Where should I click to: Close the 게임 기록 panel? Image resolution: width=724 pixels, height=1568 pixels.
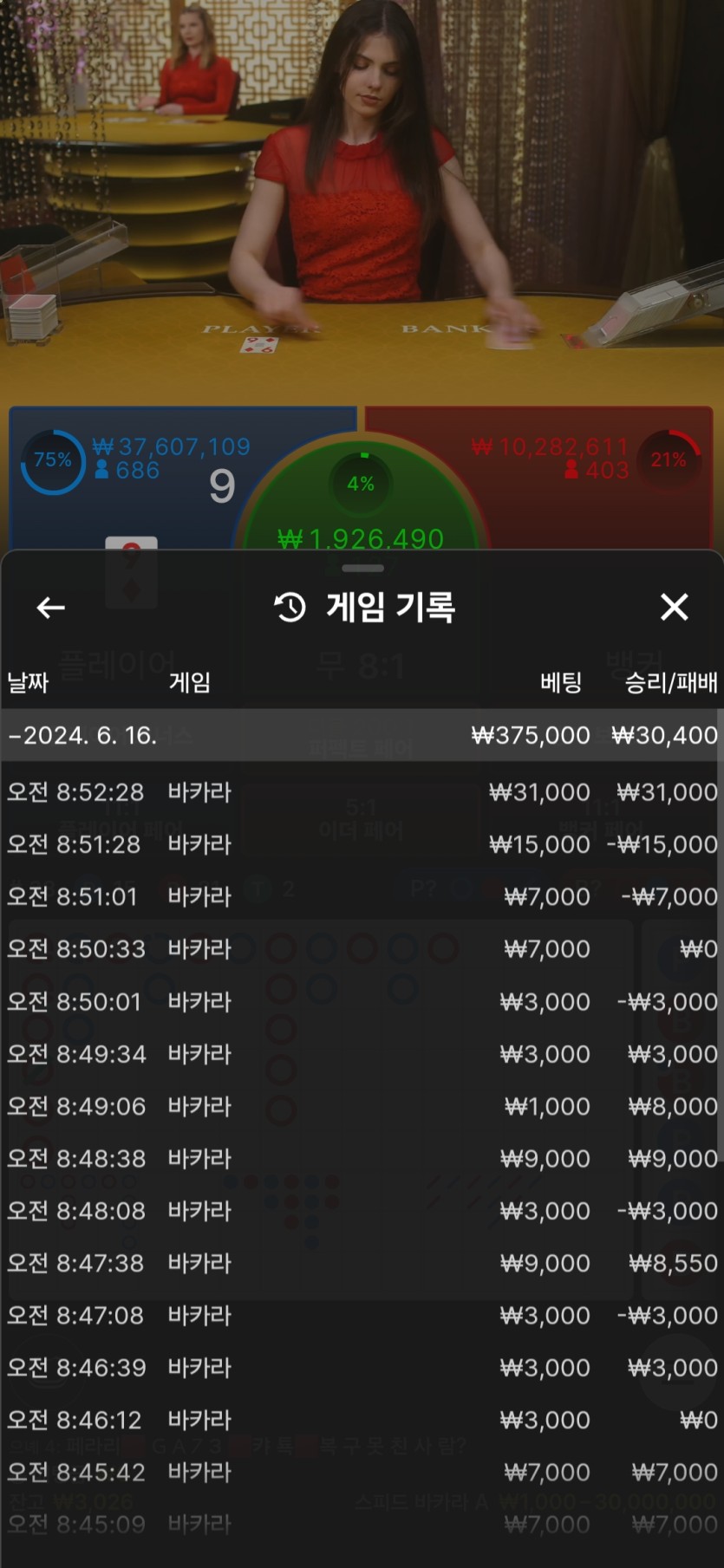coord(674,607)
